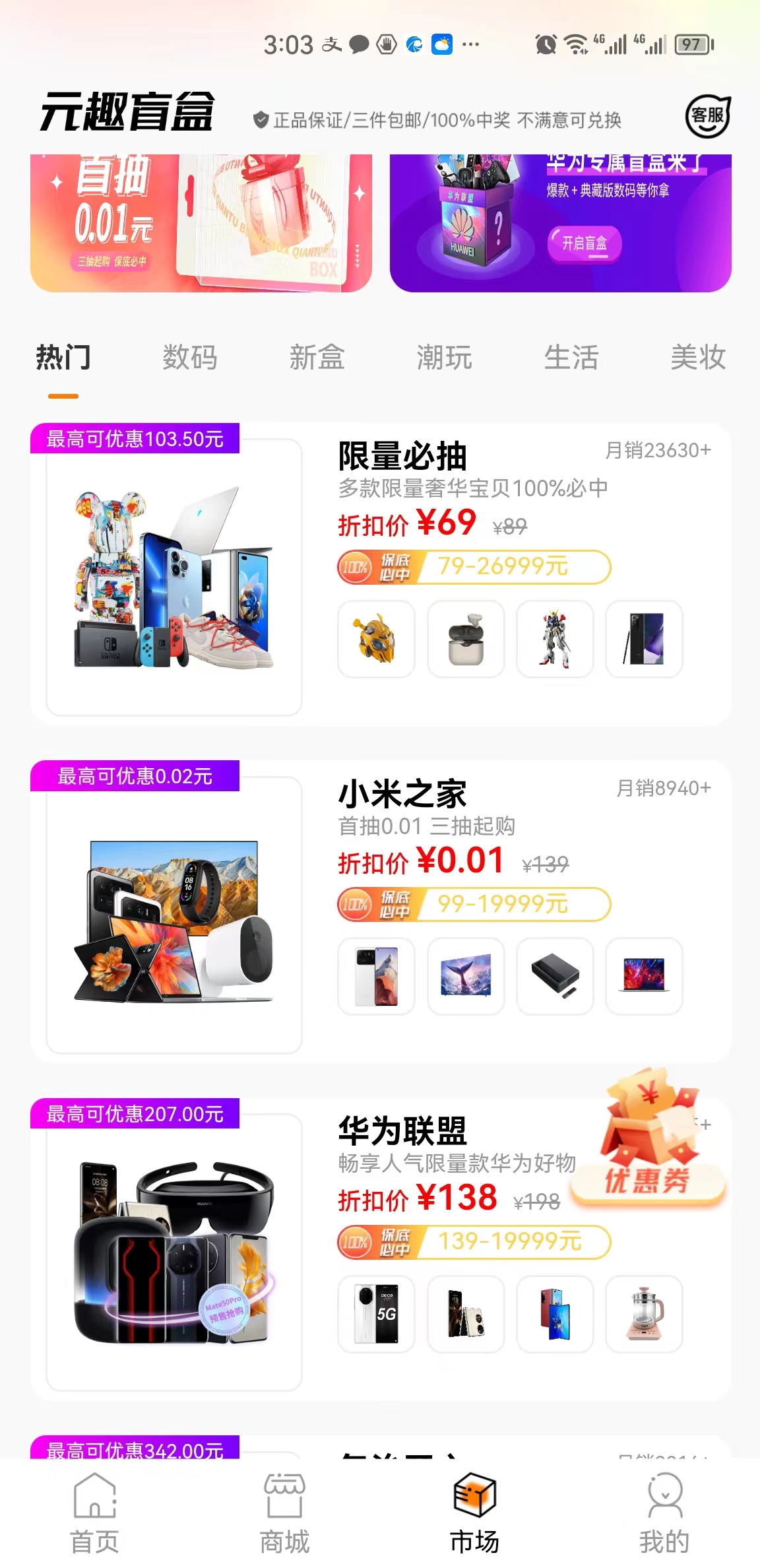Switch to the 新盒 tab
The height and width of the screenshot is (1568, 760).
tap(317, 358)
